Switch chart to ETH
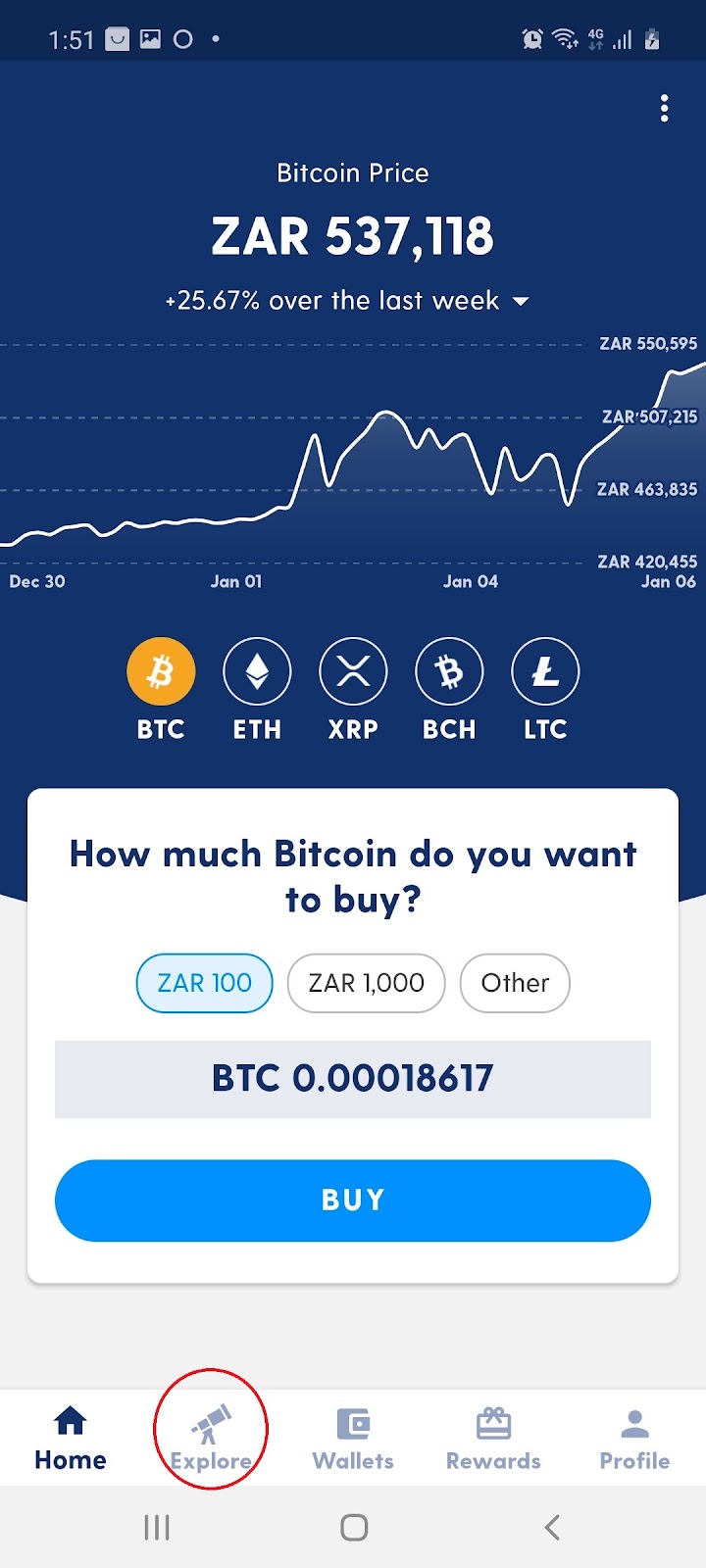The image size is (706, 1568). click(257, 672)
